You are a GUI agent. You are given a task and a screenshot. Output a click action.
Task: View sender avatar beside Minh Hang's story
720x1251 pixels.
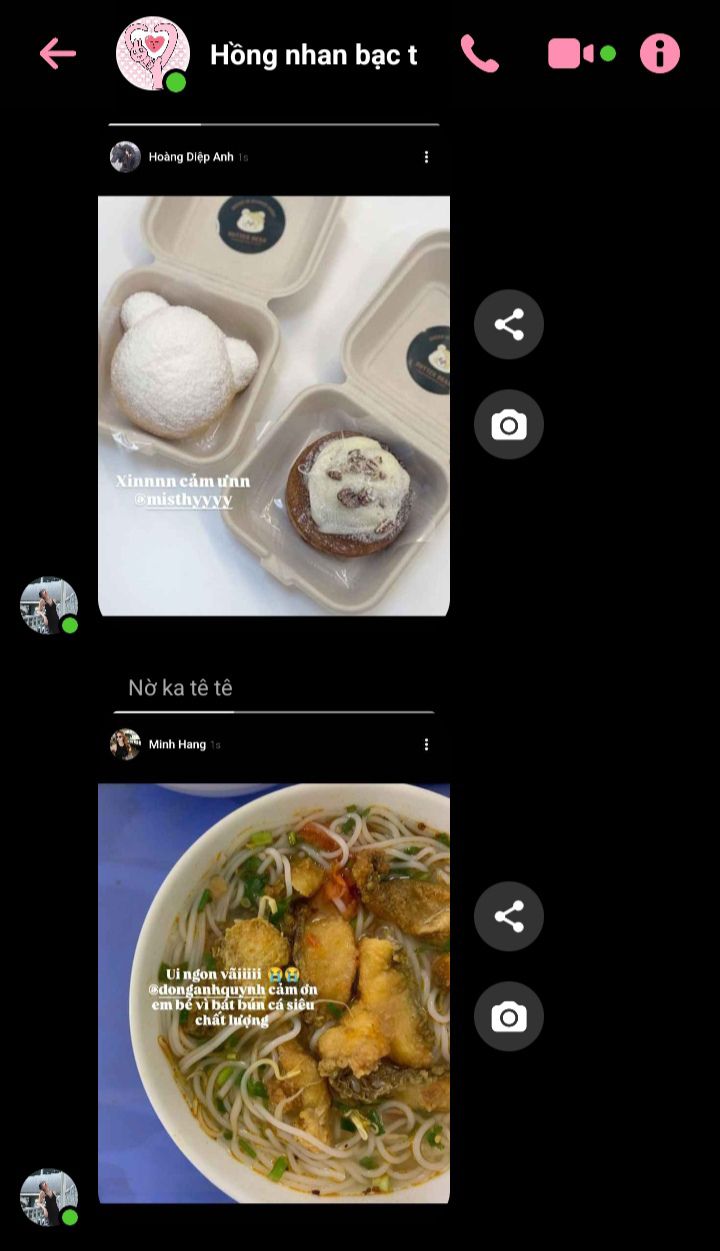pos(48,1197)
